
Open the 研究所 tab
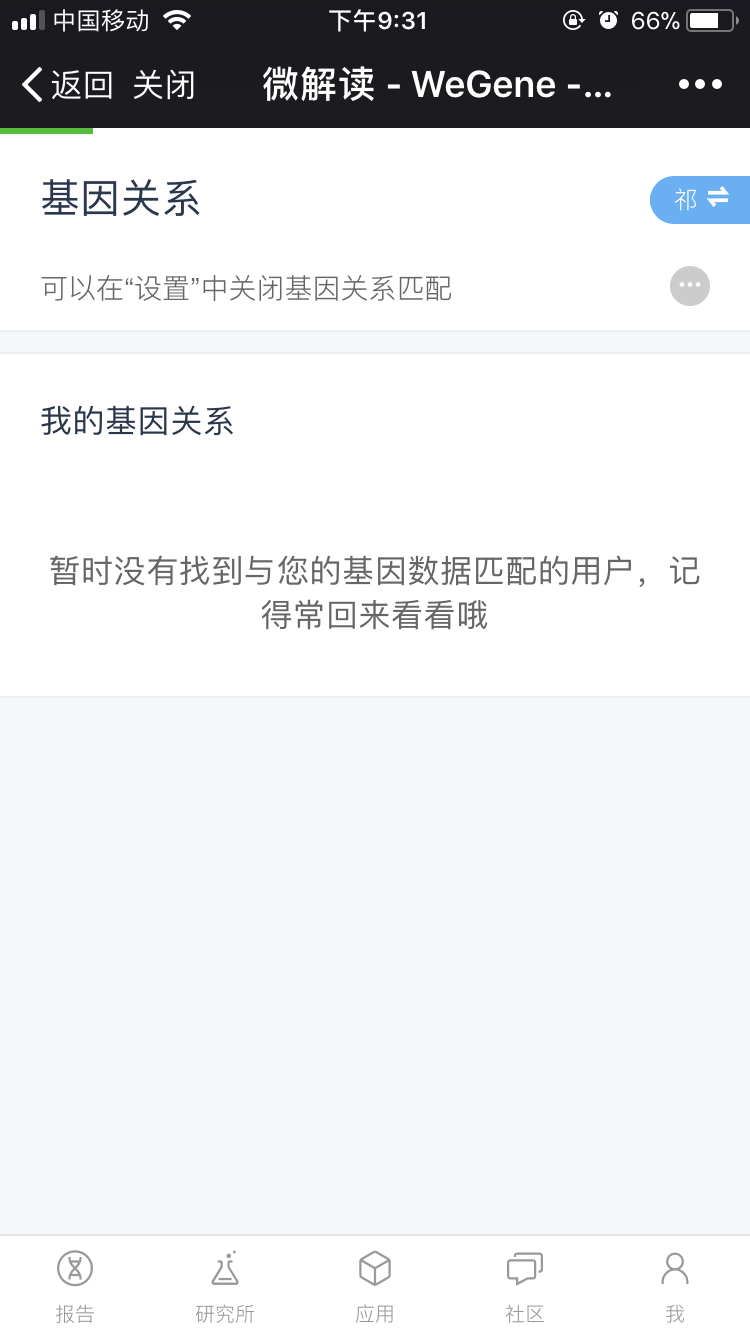point(225,1286)
